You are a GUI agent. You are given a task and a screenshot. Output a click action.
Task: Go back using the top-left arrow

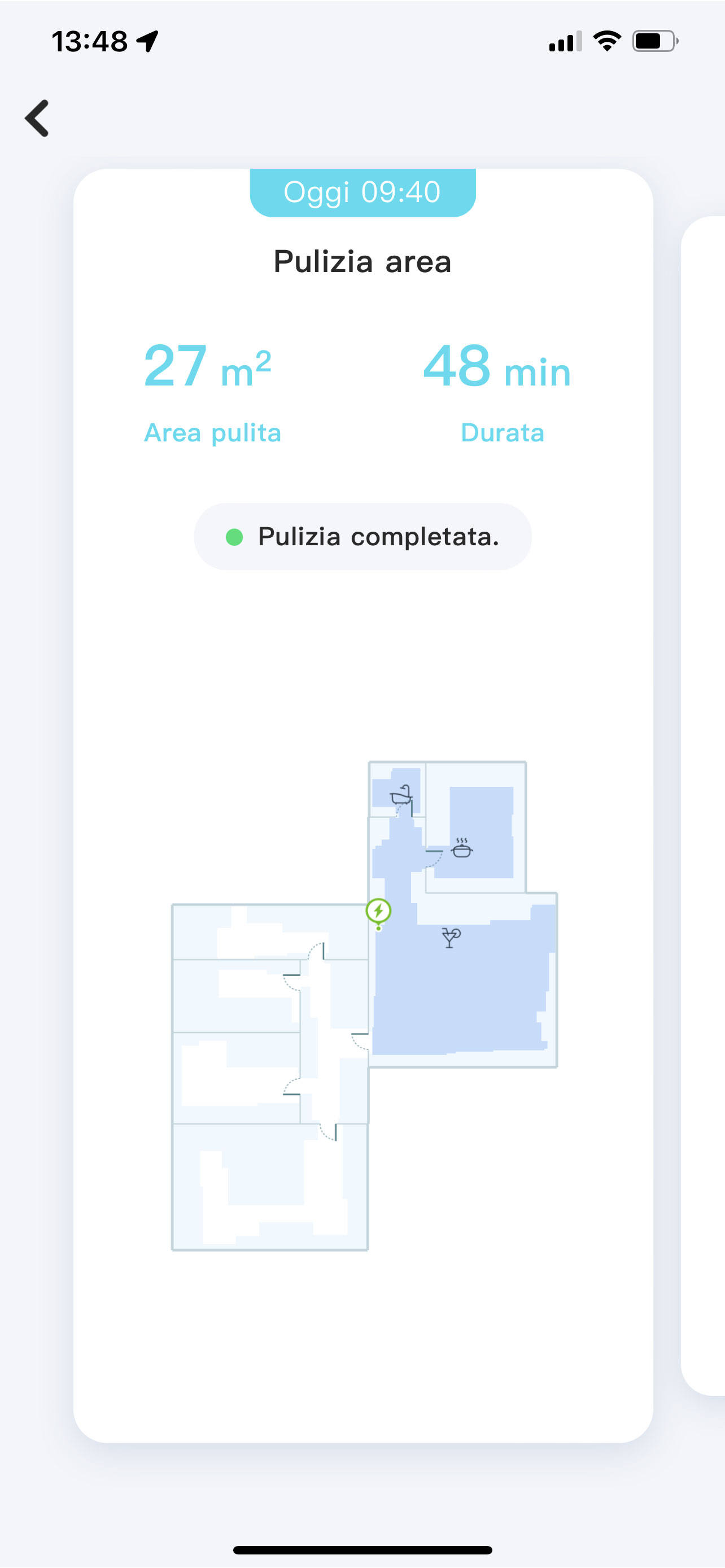(37, 118)
